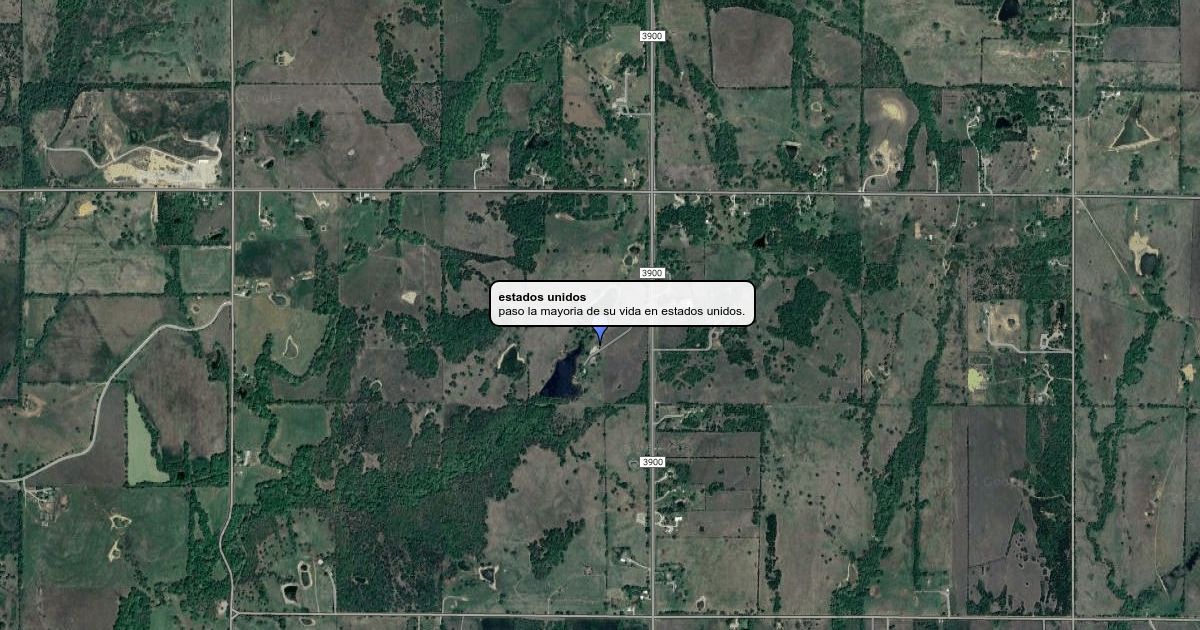Tap the blue map marker pin

click(x=600, y=334)
